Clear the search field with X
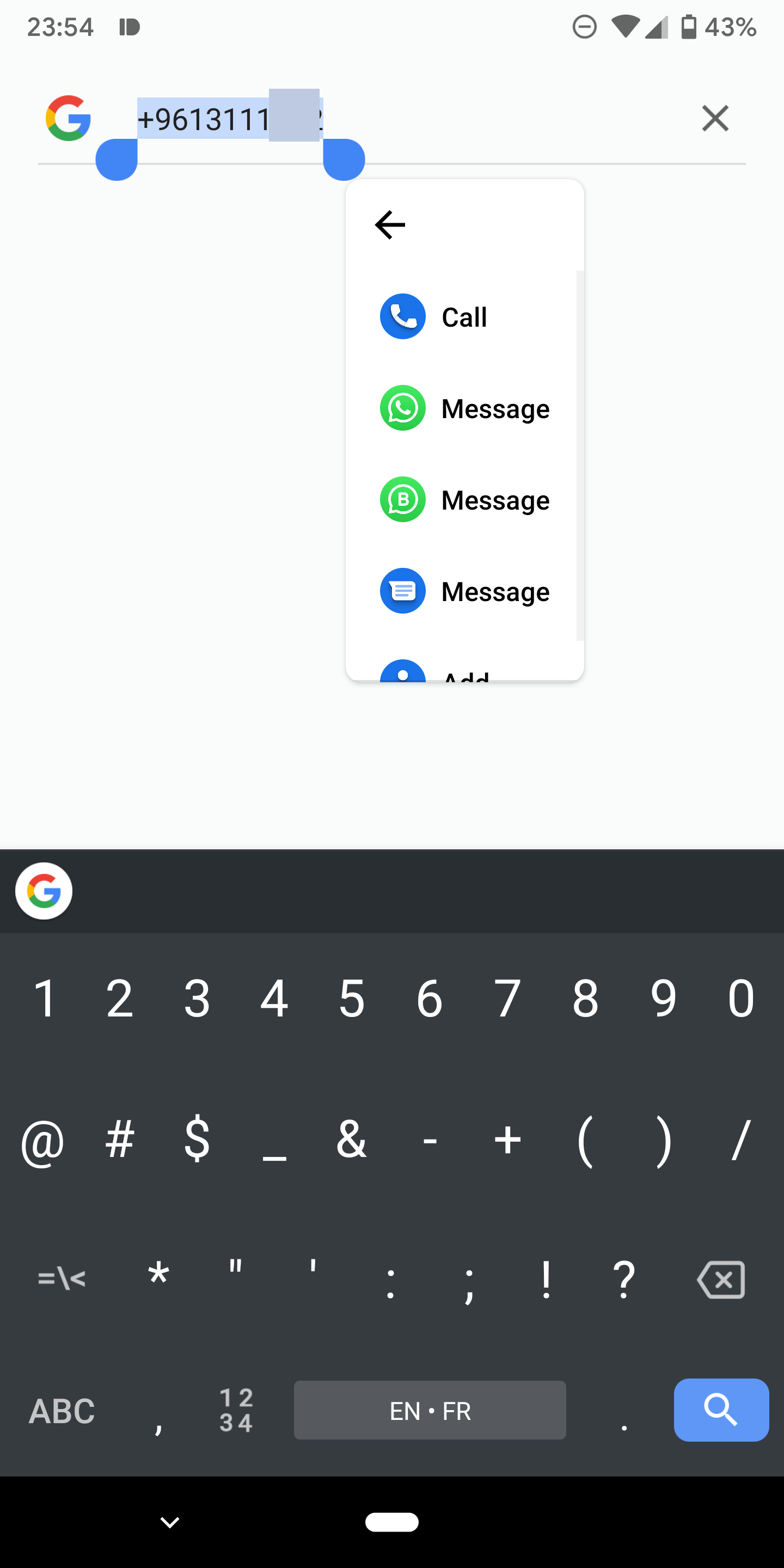The height and width of the screenshot is (1568, 784). pyautogui.click(x=715, y=118)
